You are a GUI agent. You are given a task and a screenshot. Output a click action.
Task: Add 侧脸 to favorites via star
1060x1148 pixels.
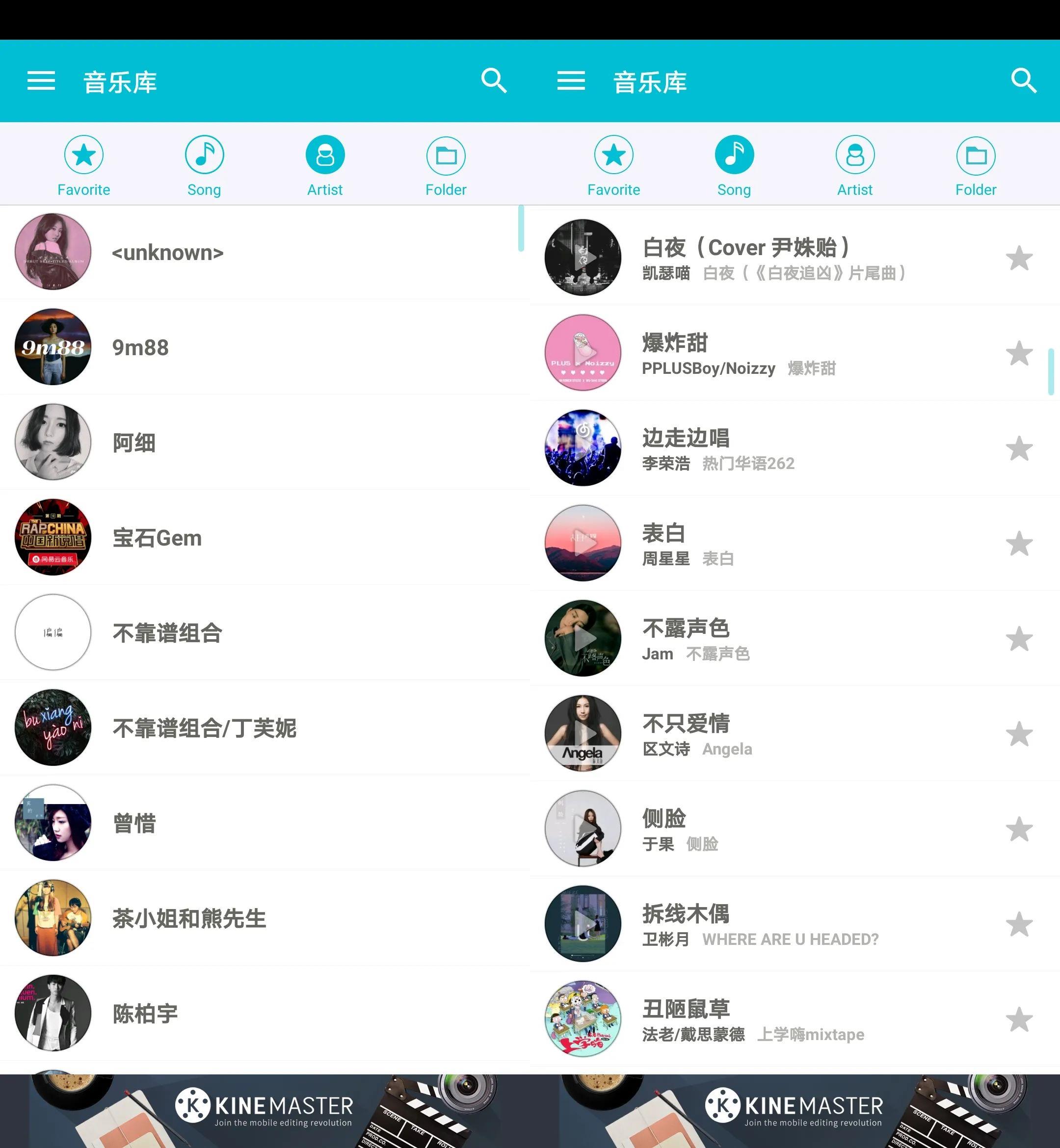[x=1019, y=829]
